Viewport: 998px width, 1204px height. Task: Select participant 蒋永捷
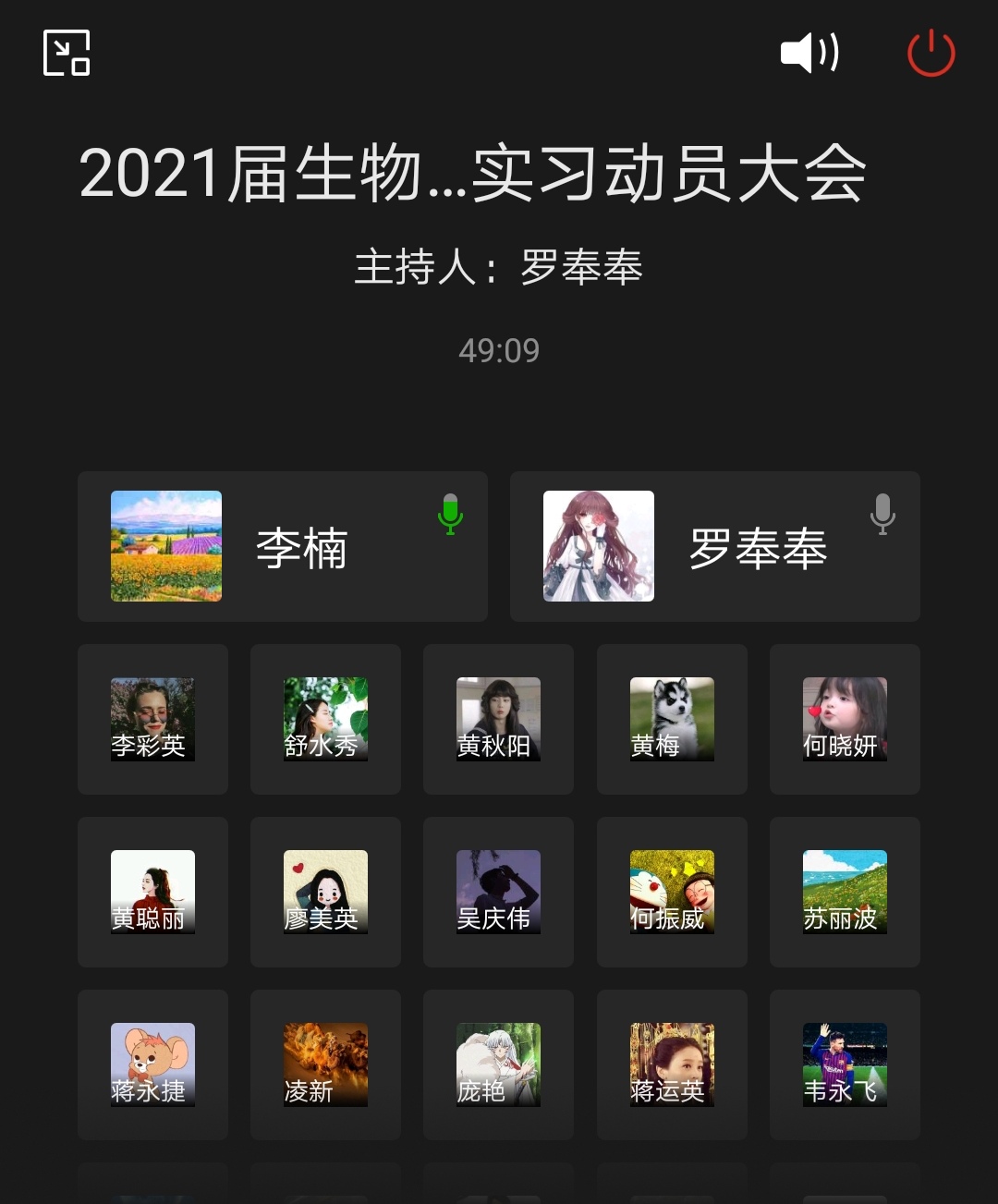(x=152, y=1064)
